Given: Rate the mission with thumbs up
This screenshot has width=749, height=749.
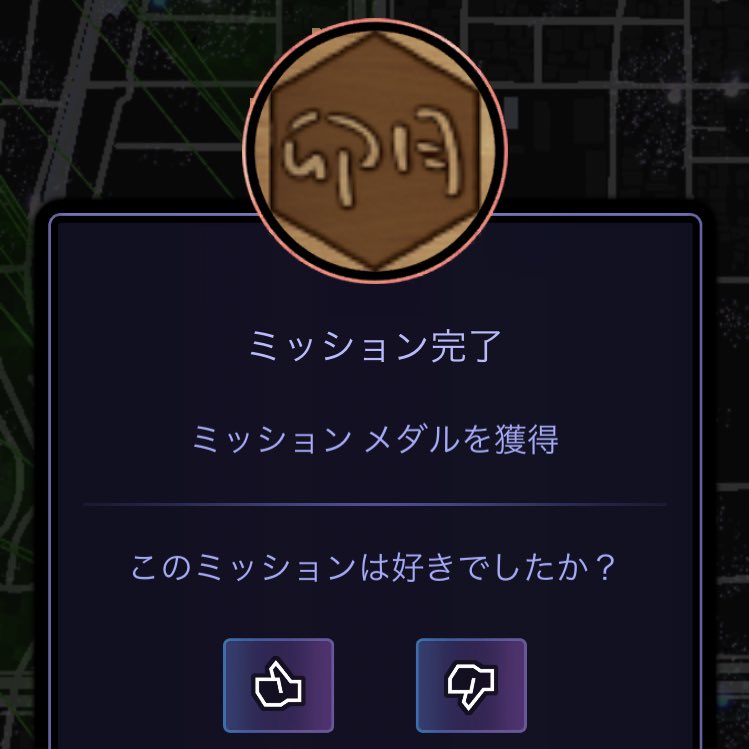Looking at the screenshot, I should pos(278,685).
